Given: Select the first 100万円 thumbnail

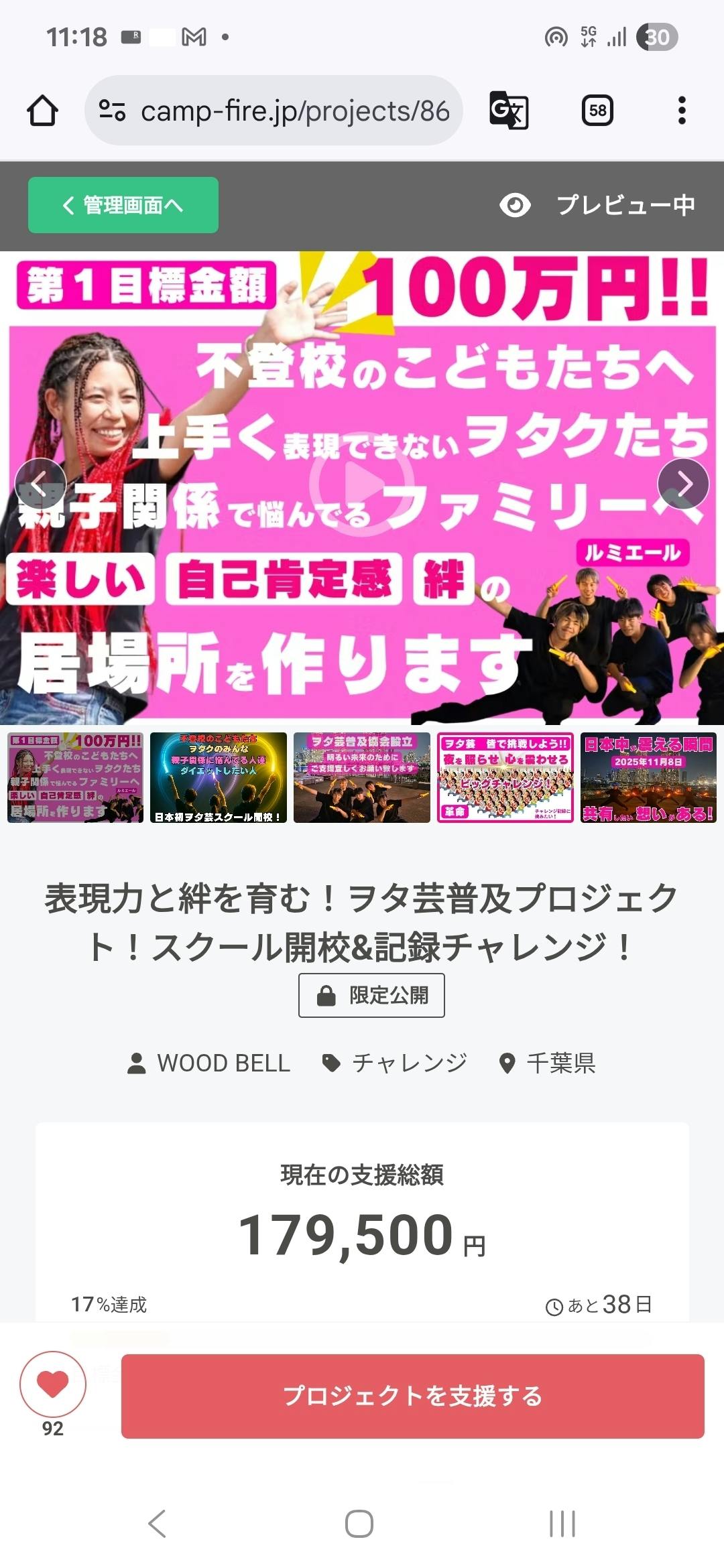Looking at the screenshot, I should click(x=75, y=777).
